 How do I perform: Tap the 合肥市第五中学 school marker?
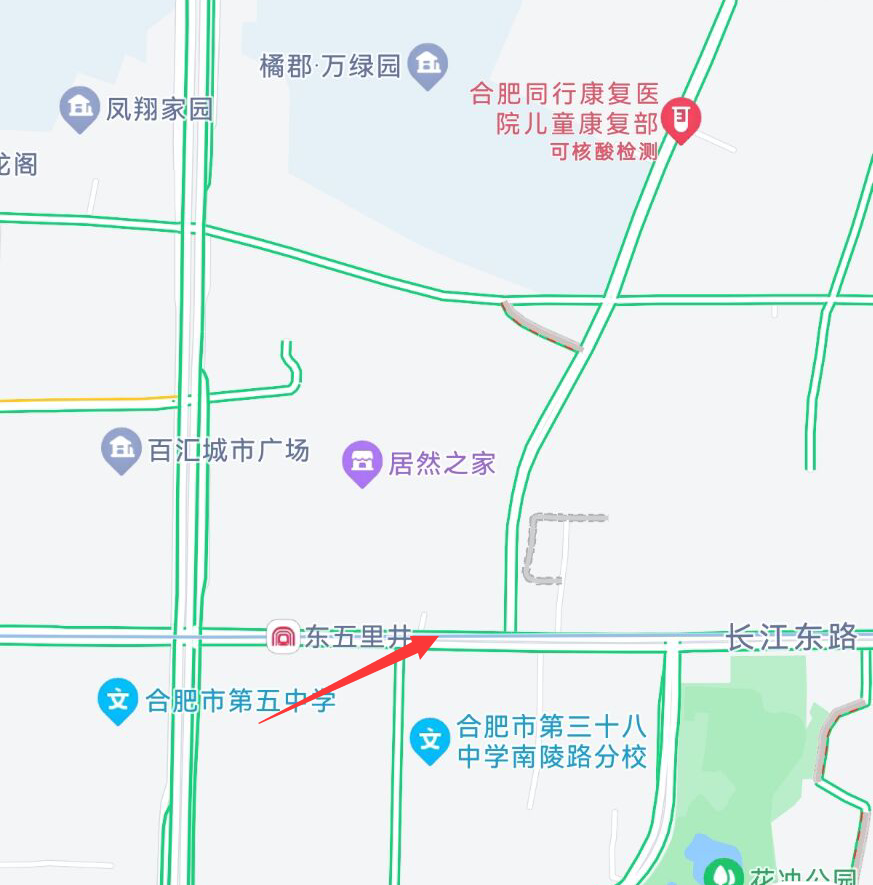(118, 700)
